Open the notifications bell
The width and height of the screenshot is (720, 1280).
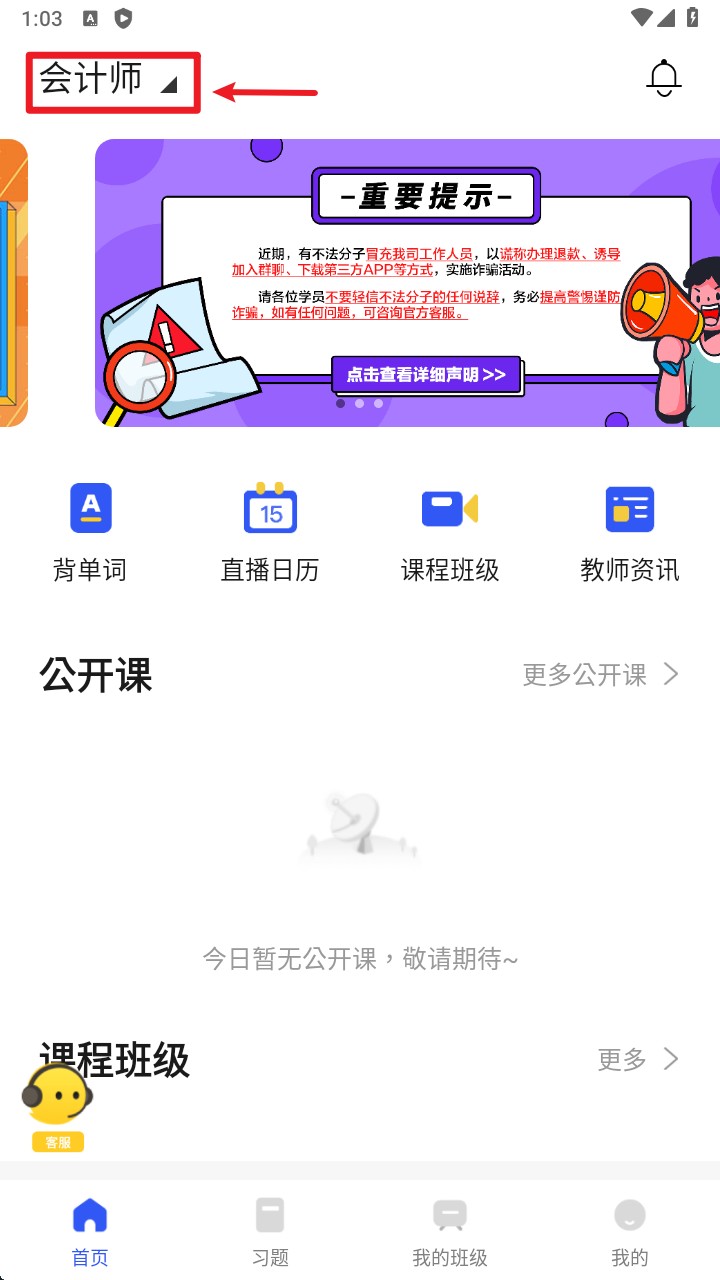pyautogui.click(x=664, y=78)
